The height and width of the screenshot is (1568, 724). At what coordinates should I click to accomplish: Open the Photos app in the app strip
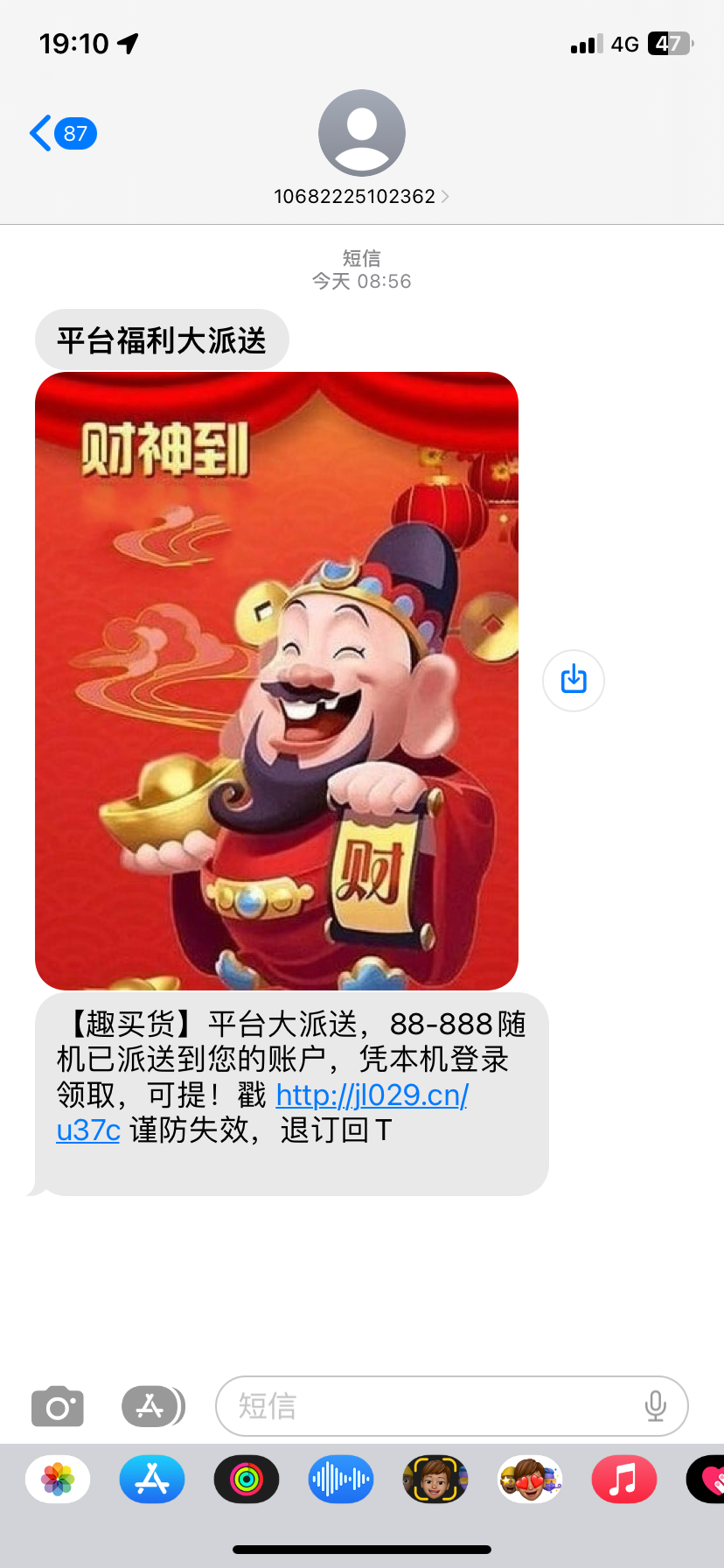[58, 1480]
